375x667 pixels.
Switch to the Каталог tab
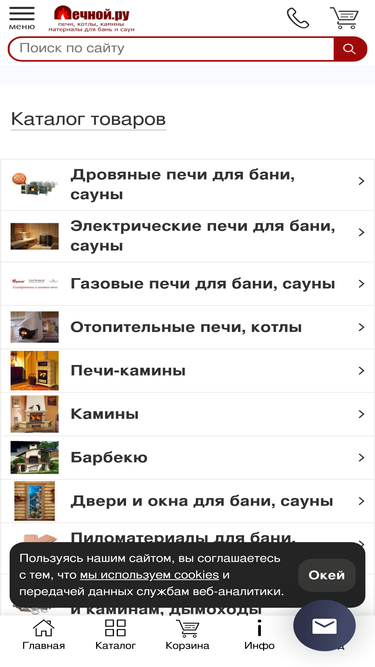(115, 634)
